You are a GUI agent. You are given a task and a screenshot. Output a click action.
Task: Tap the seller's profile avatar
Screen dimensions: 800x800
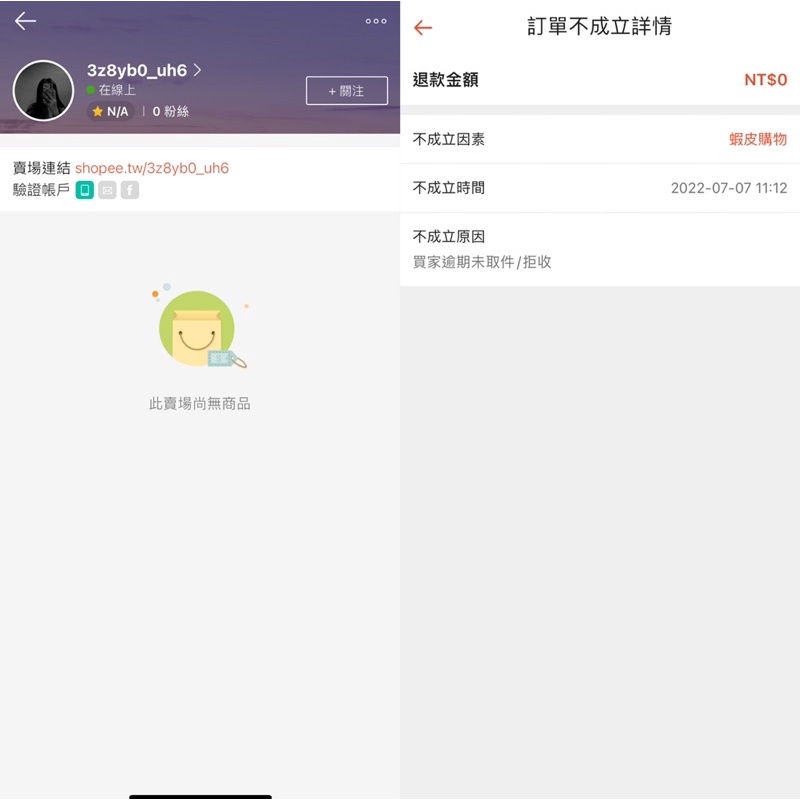43,90
